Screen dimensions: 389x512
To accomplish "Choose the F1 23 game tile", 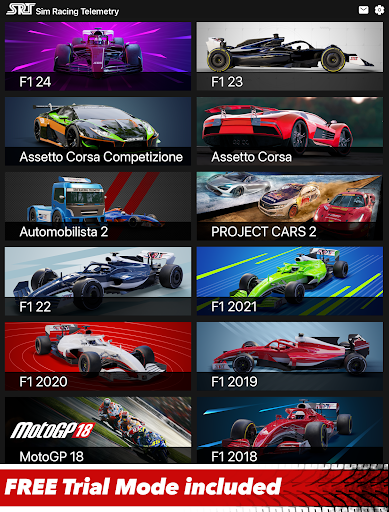I will pos(290,56).
